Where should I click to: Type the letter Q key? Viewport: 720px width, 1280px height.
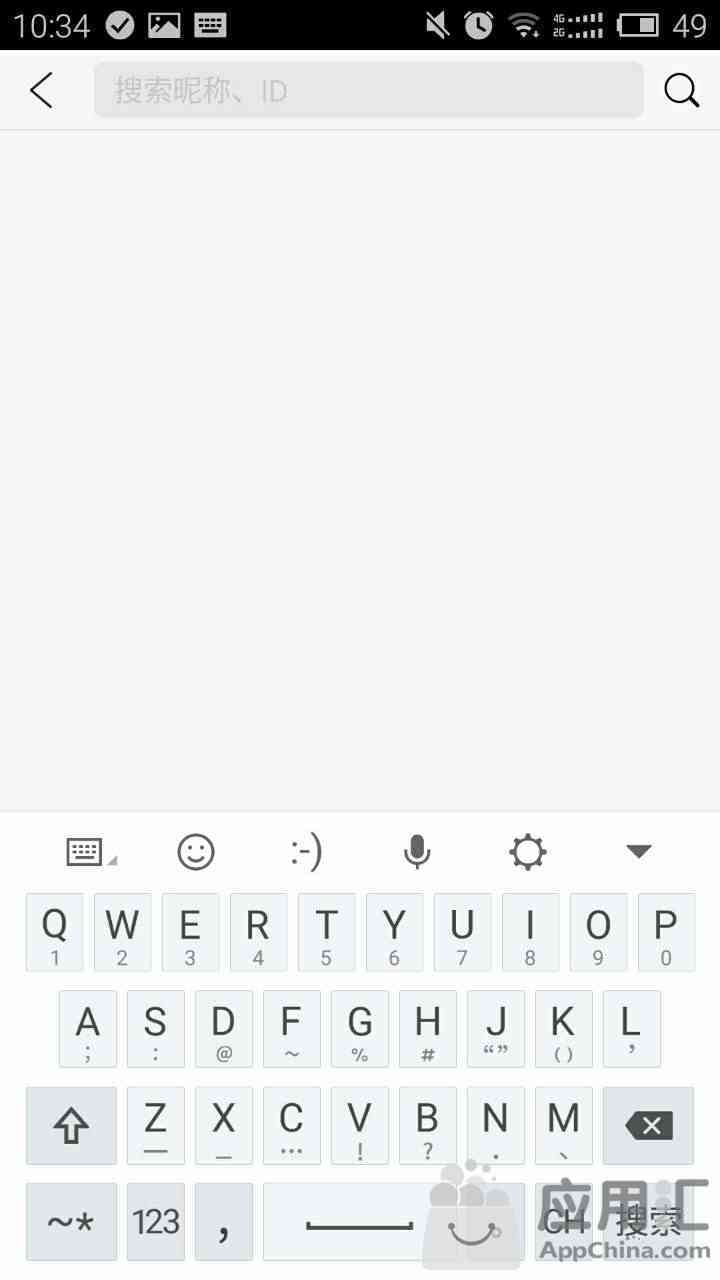(55, 933)
